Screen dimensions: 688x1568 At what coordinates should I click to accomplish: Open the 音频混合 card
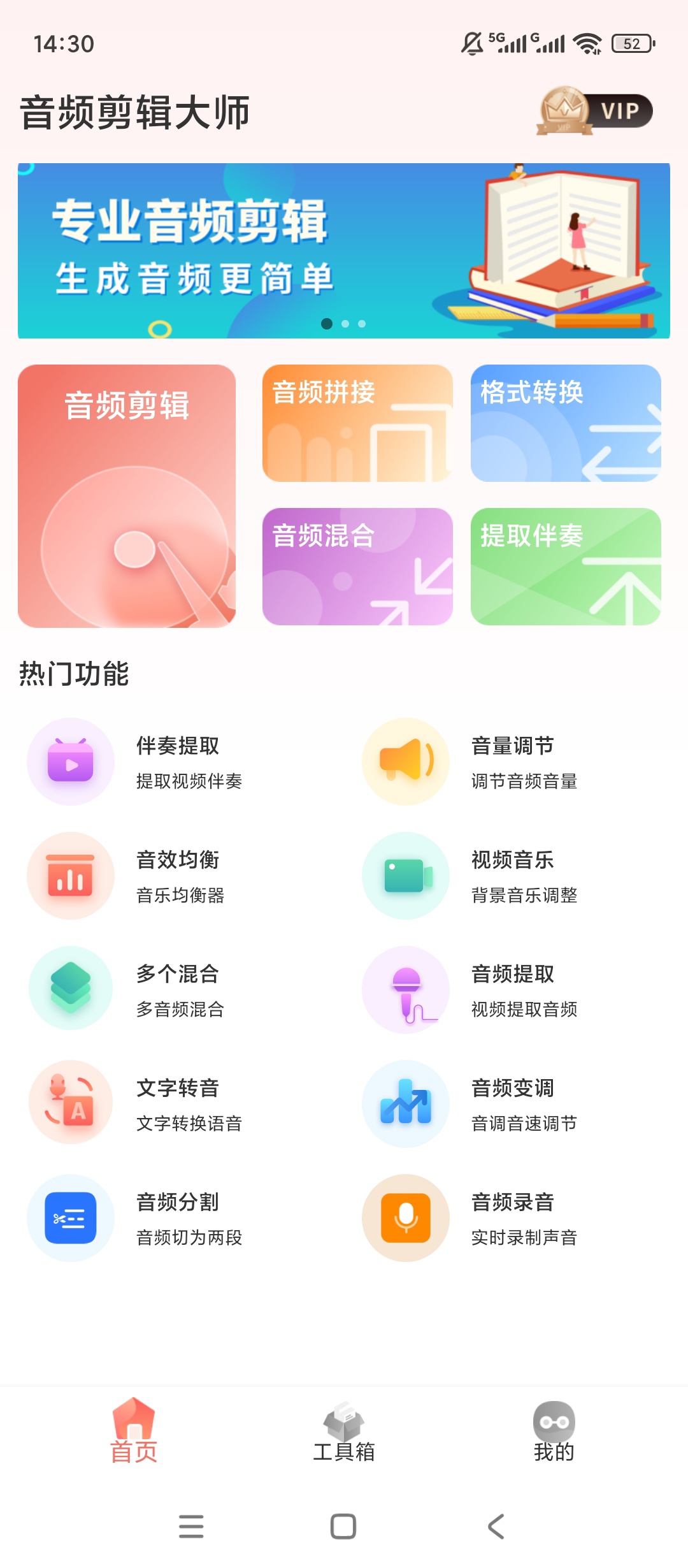coord(357,567)
